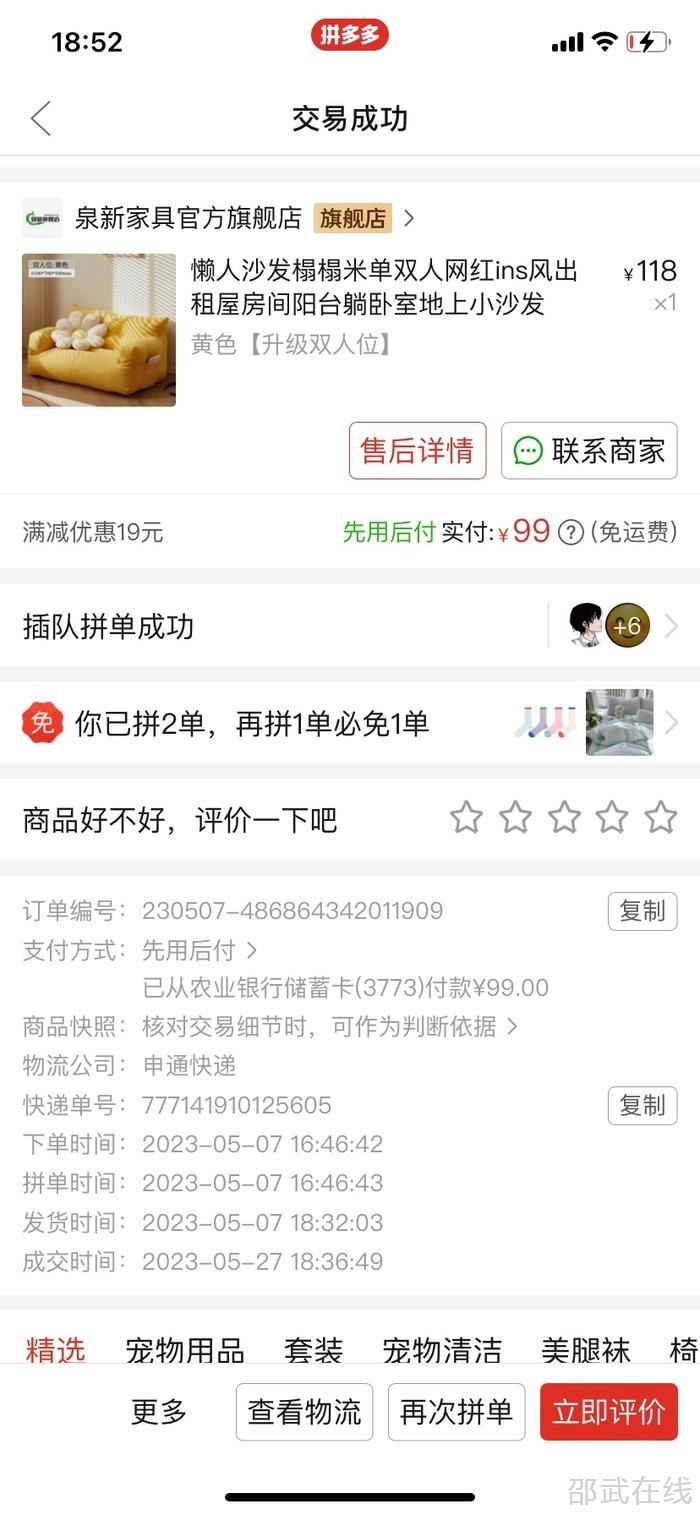Tap 立即评价 to review now

[x=608, y=1412]
